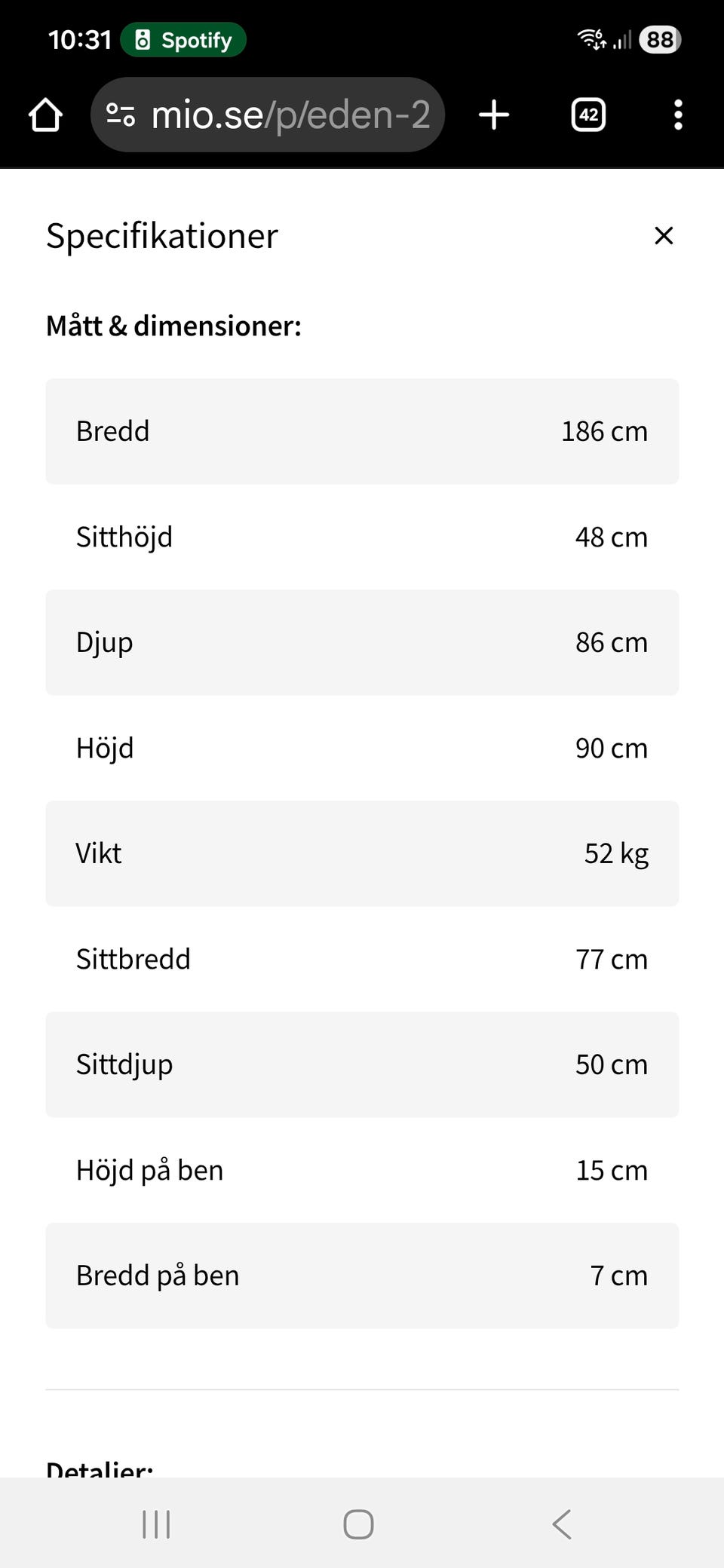Close the Specifikationer panel

pyautogui.click(x=664, y=236)
